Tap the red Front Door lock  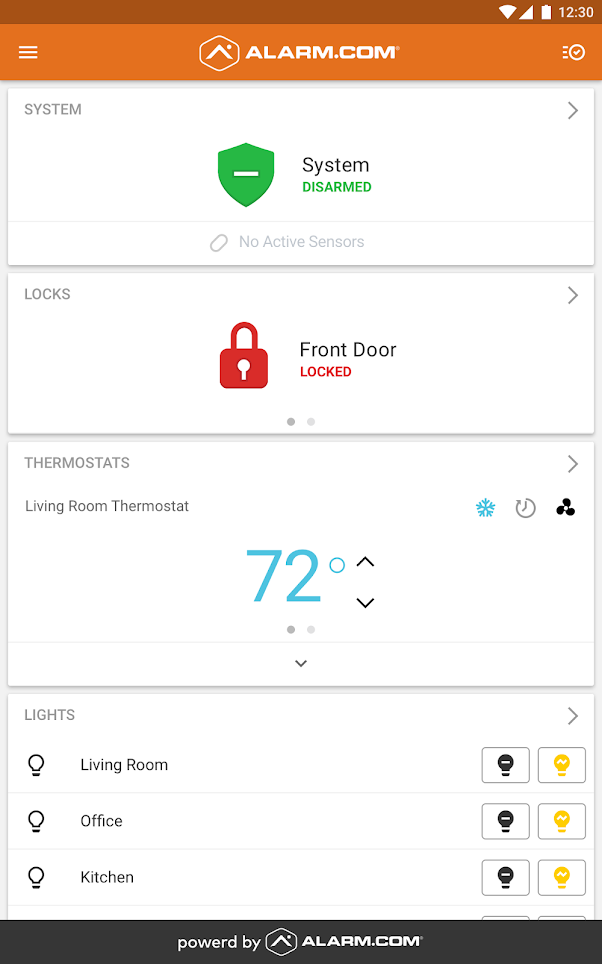pos(244,355)
